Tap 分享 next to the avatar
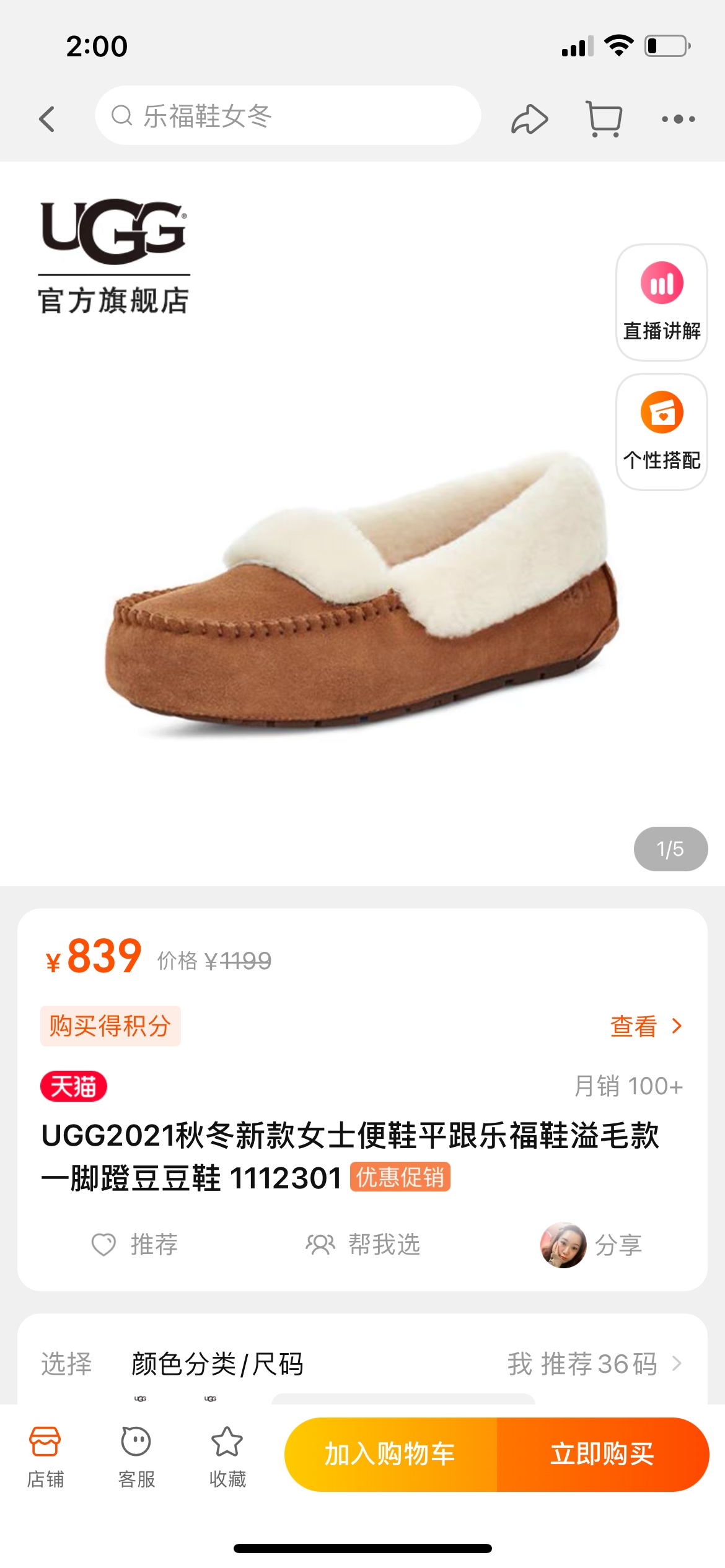The height and width of the screenshot is (1568, 725). click(591, 1245)
